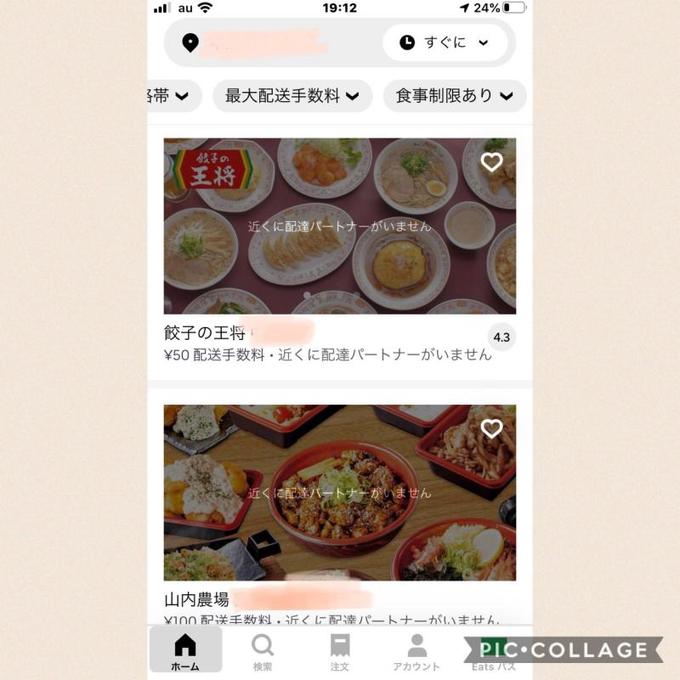Screen dimensions: 680x680
Task: Favorite the 餃子の王将 restaurant
Action: (x=491, y=162)
